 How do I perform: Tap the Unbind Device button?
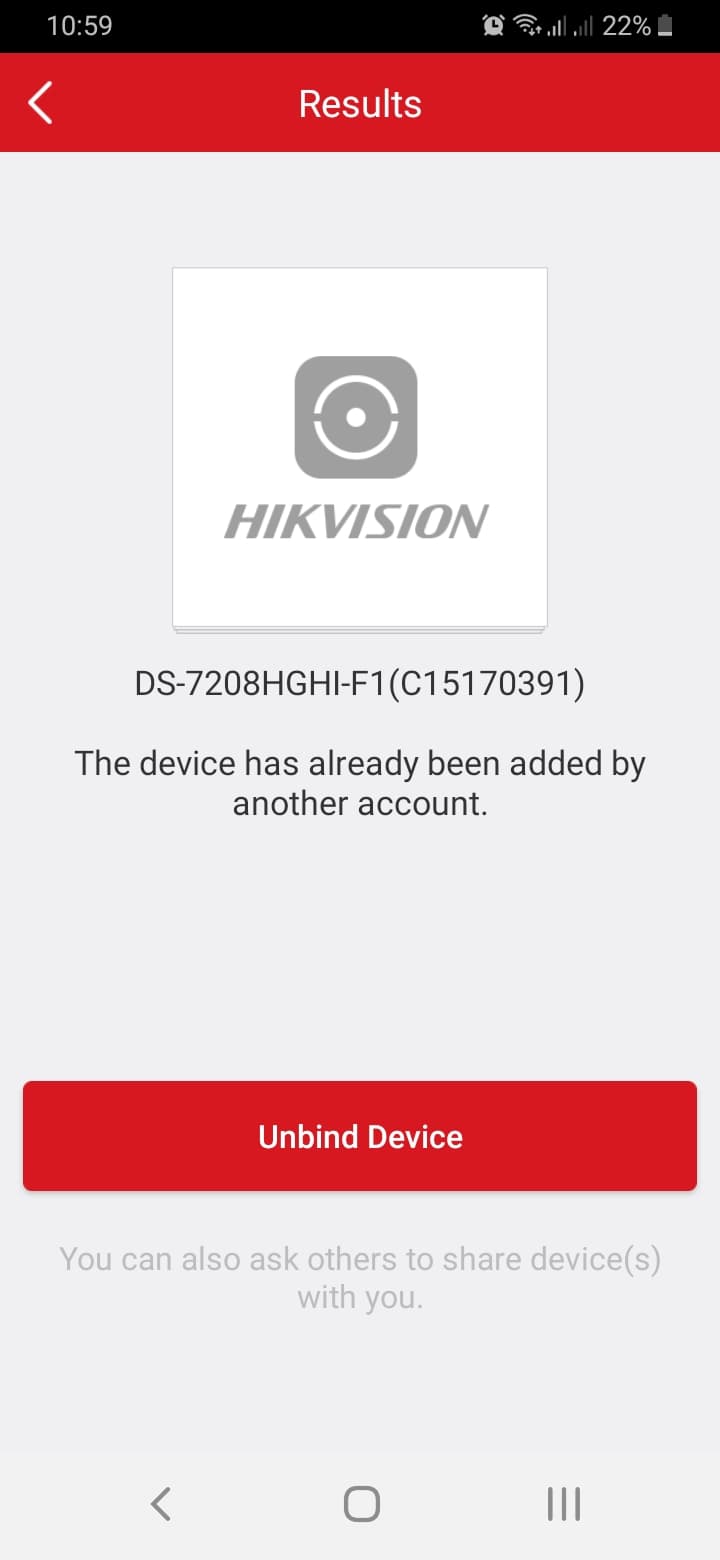coord(360,1136)
